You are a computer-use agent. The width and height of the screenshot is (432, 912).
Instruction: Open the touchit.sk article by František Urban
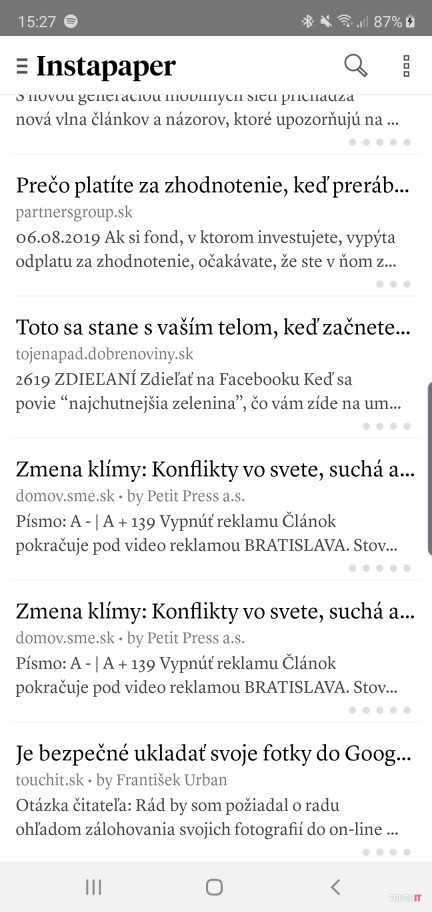(216, 792)
